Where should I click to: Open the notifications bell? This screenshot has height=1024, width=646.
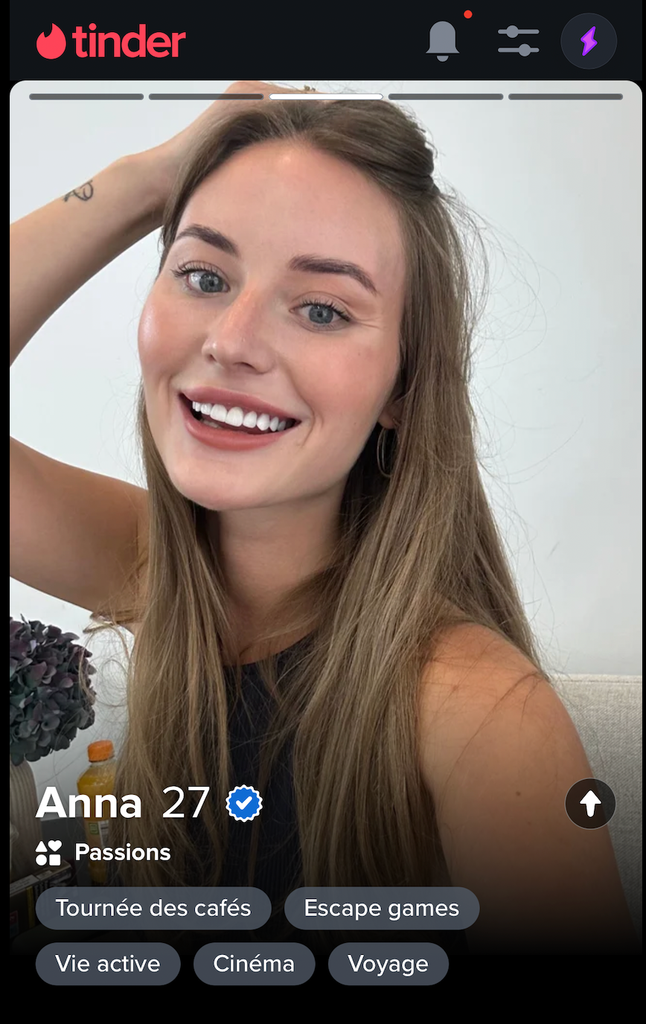pyautogui.click(x=443, y=41)
